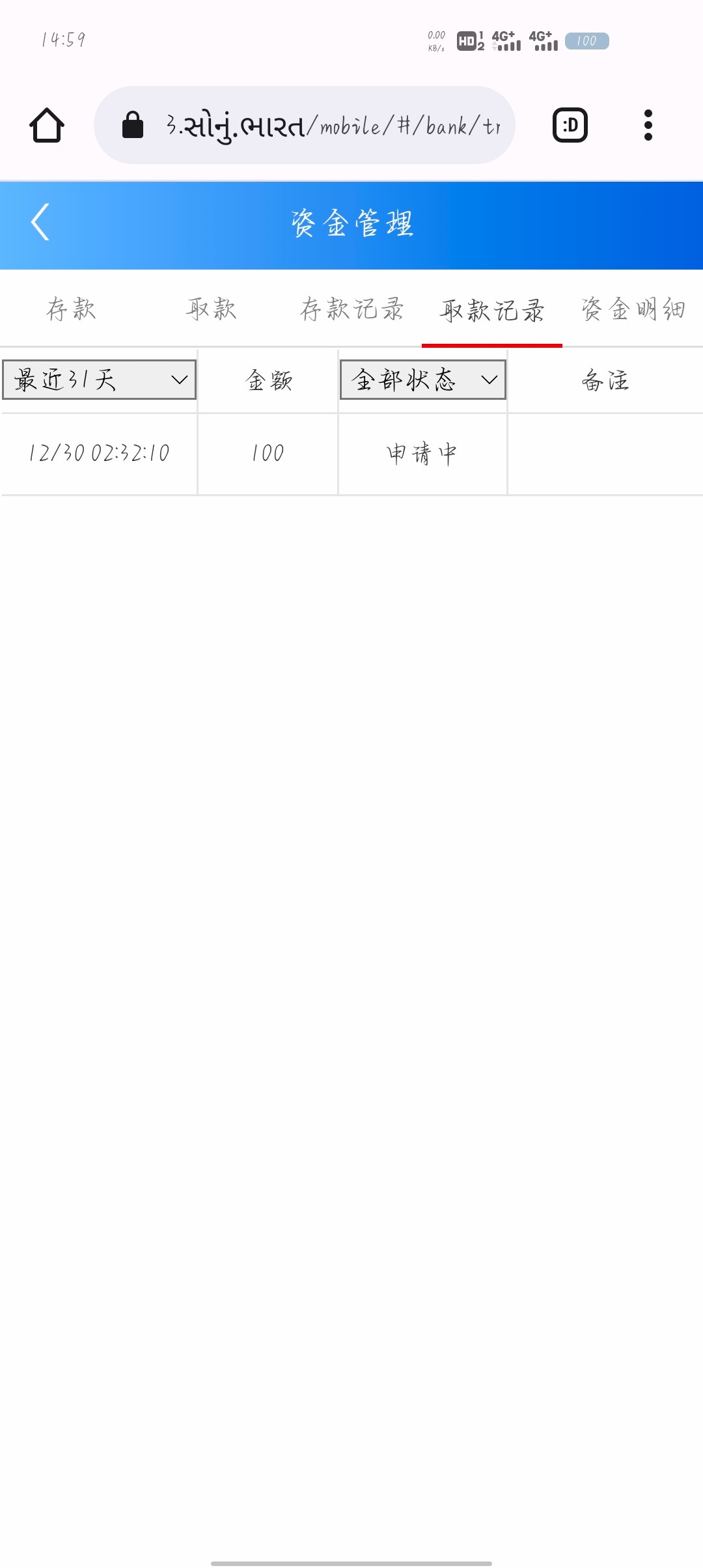Expand the 最近31天 date range dropdown
The image size is (703, 1568).
(x=100, y=380)
